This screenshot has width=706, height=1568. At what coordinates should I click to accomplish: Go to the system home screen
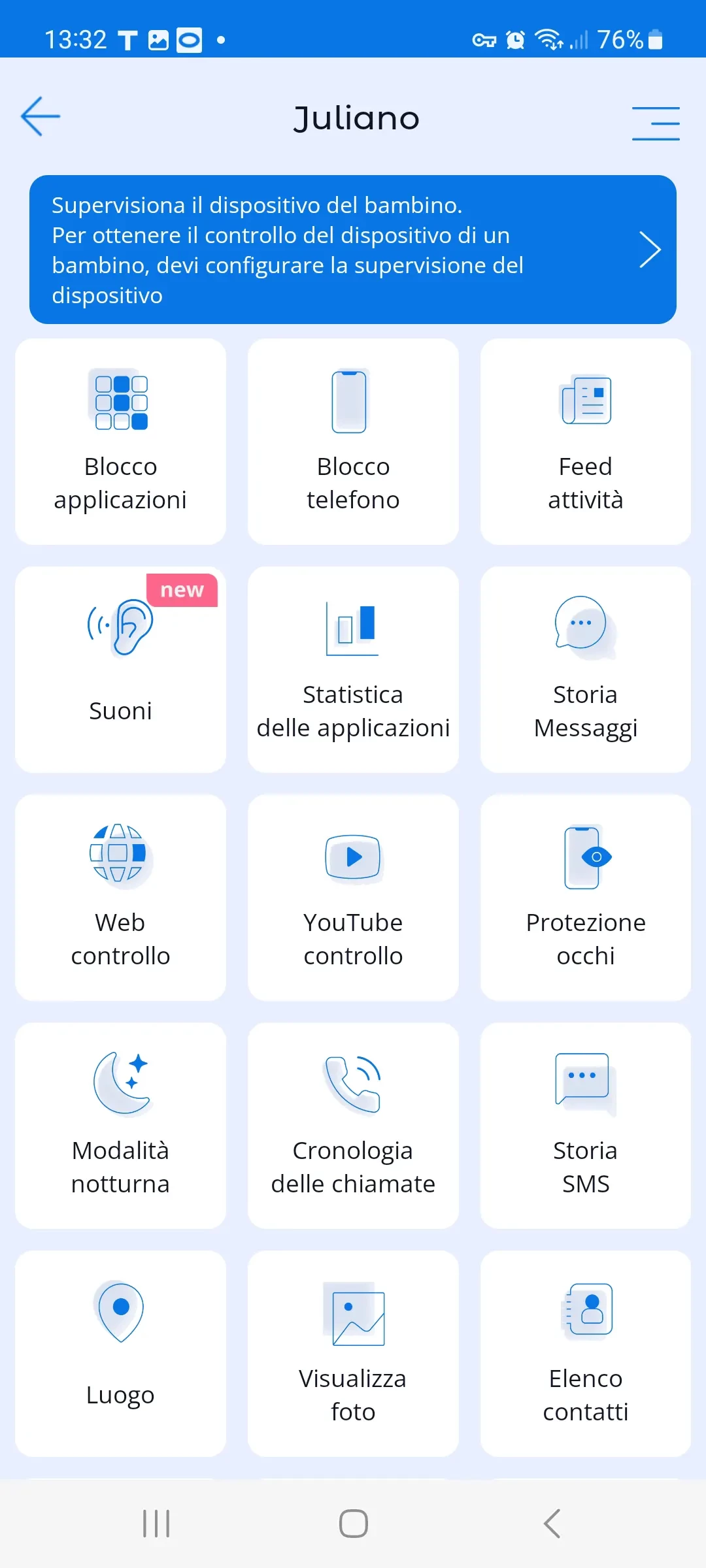pyautogui.click(x=353, y=1524)
